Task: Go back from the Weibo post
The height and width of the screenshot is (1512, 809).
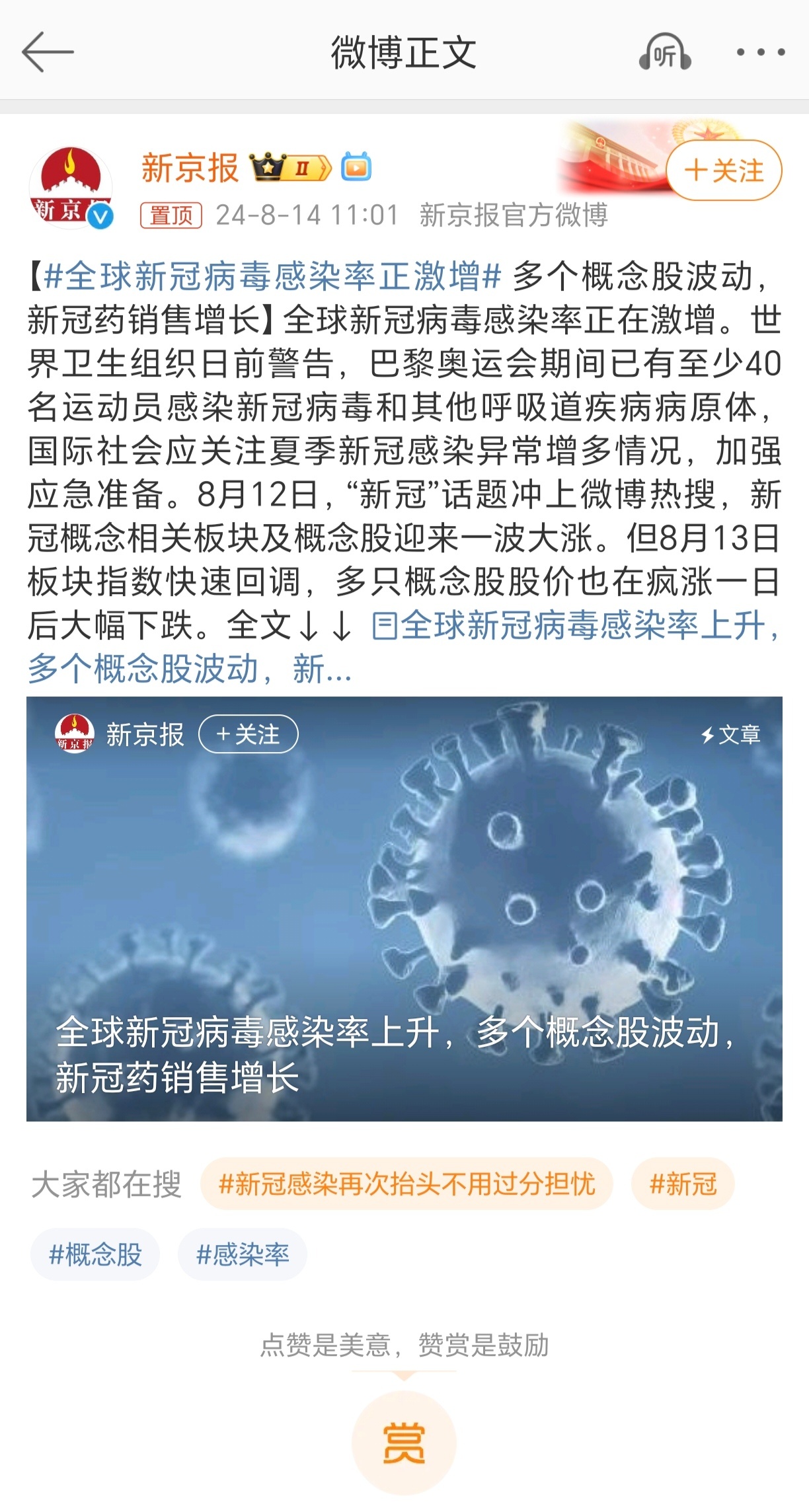Action: [46, 52]
